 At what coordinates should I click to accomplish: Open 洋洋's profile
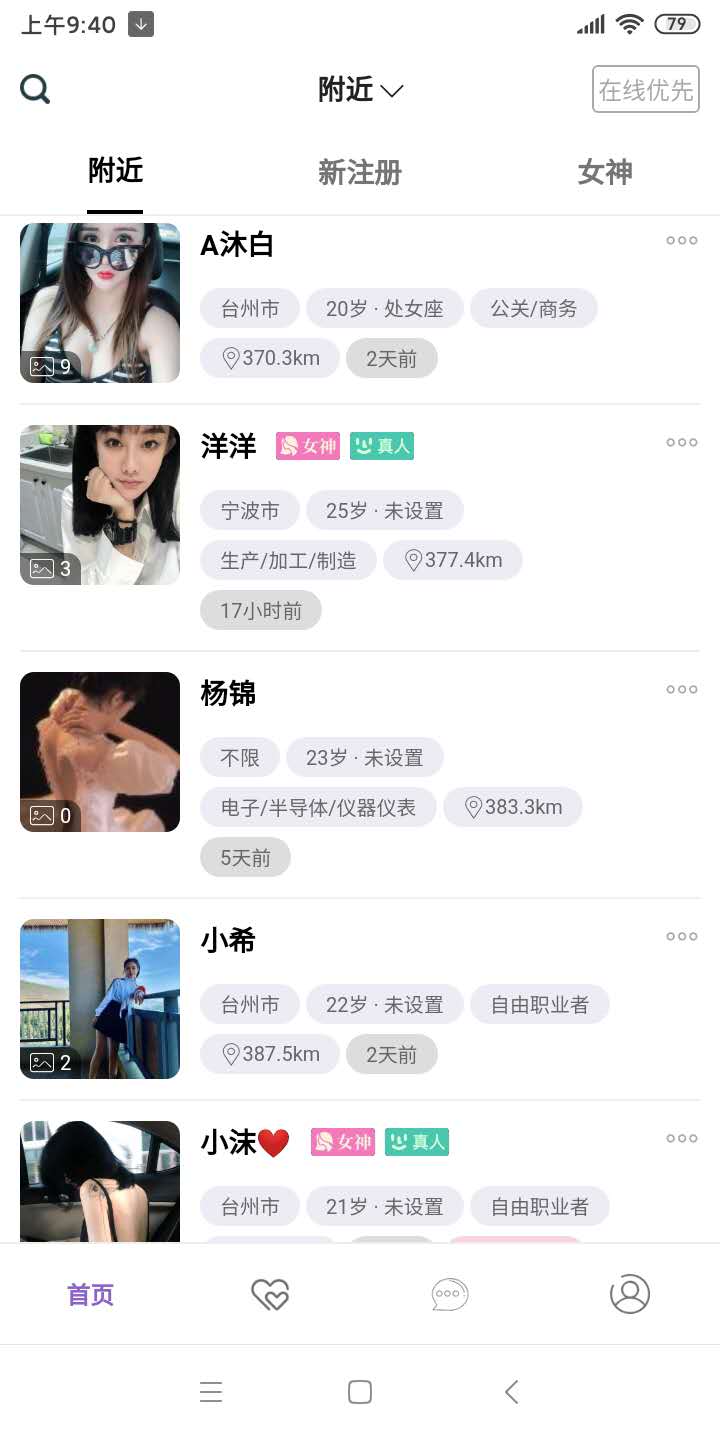click(229, 446)
